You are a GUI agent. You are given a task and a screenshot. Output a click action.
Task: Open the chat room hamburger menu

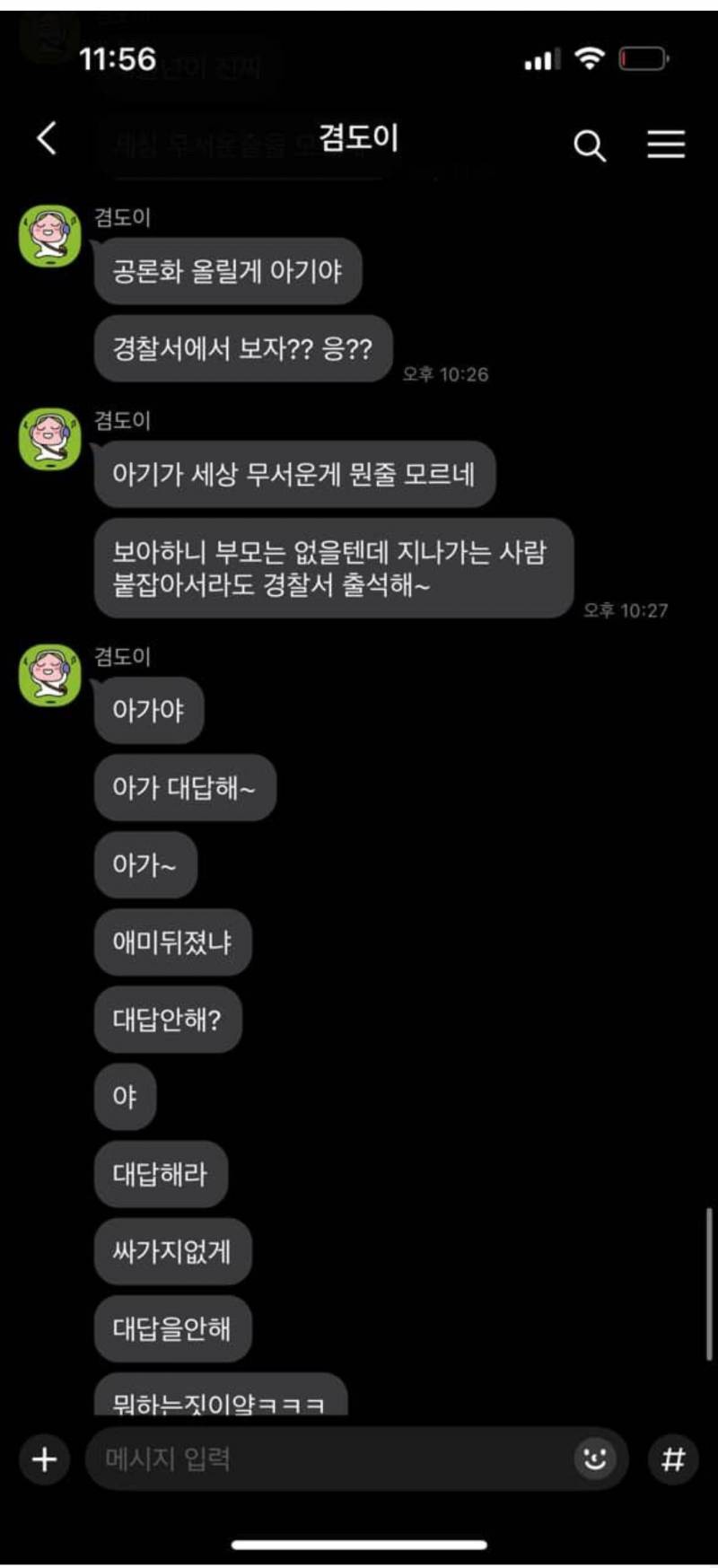point(666,144)
